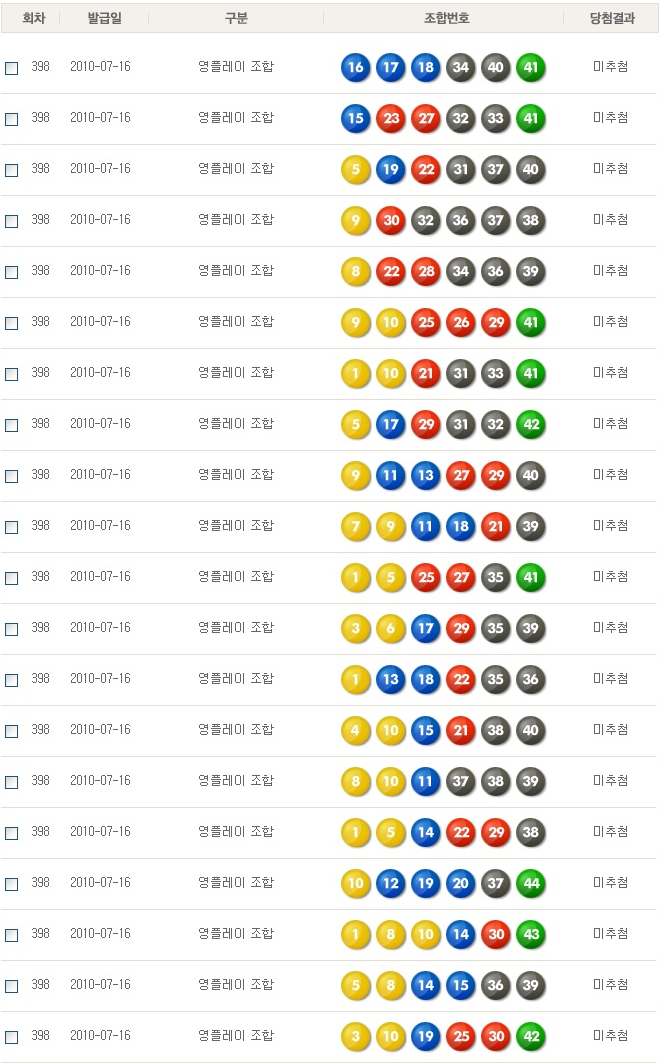Select the row with numbers 15 23 27 32 33 41
The width and height of the screenshot is (660, 1064).
[12, 119]
